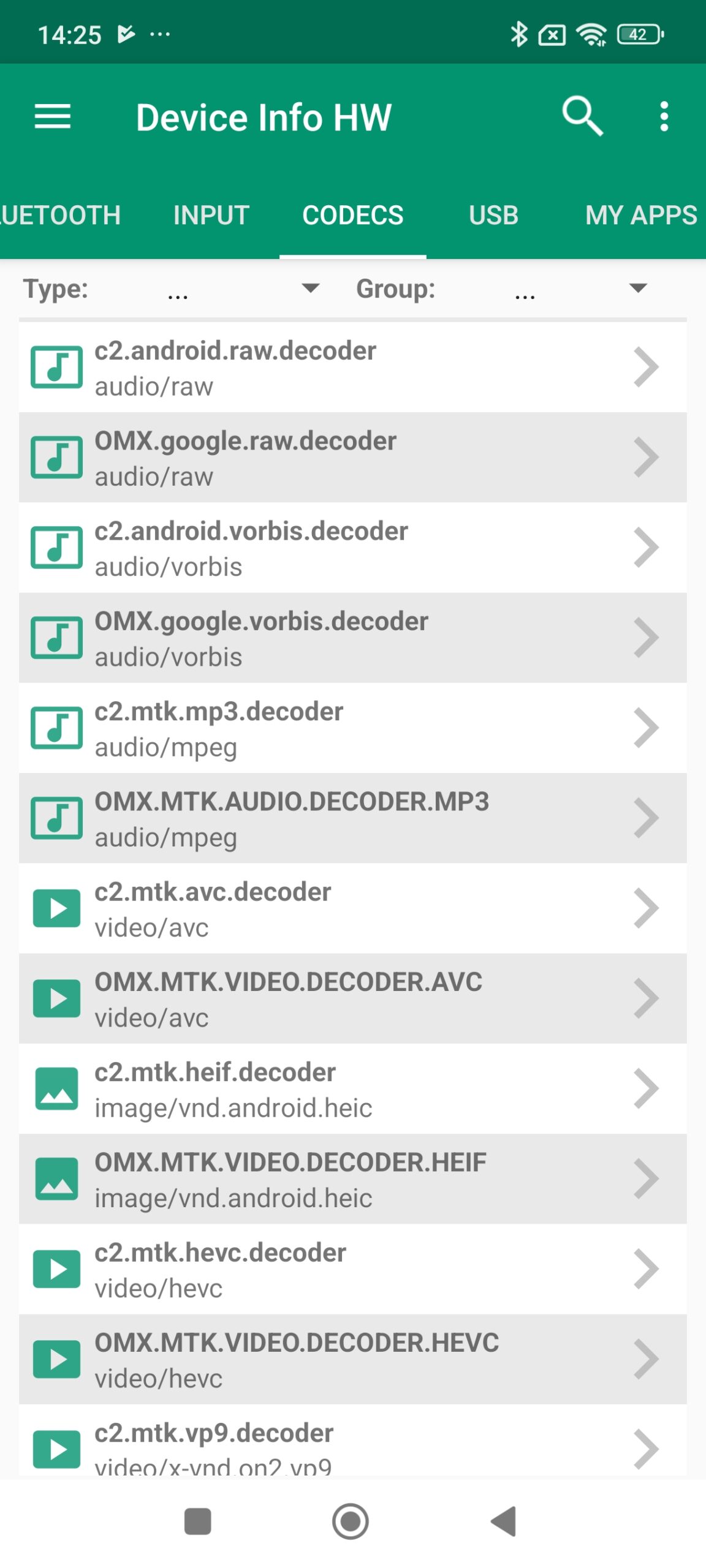The height and width of the screenshot is (1568, 706).
Task: Switch to the USB tab
Action: (x=493, y=216)
